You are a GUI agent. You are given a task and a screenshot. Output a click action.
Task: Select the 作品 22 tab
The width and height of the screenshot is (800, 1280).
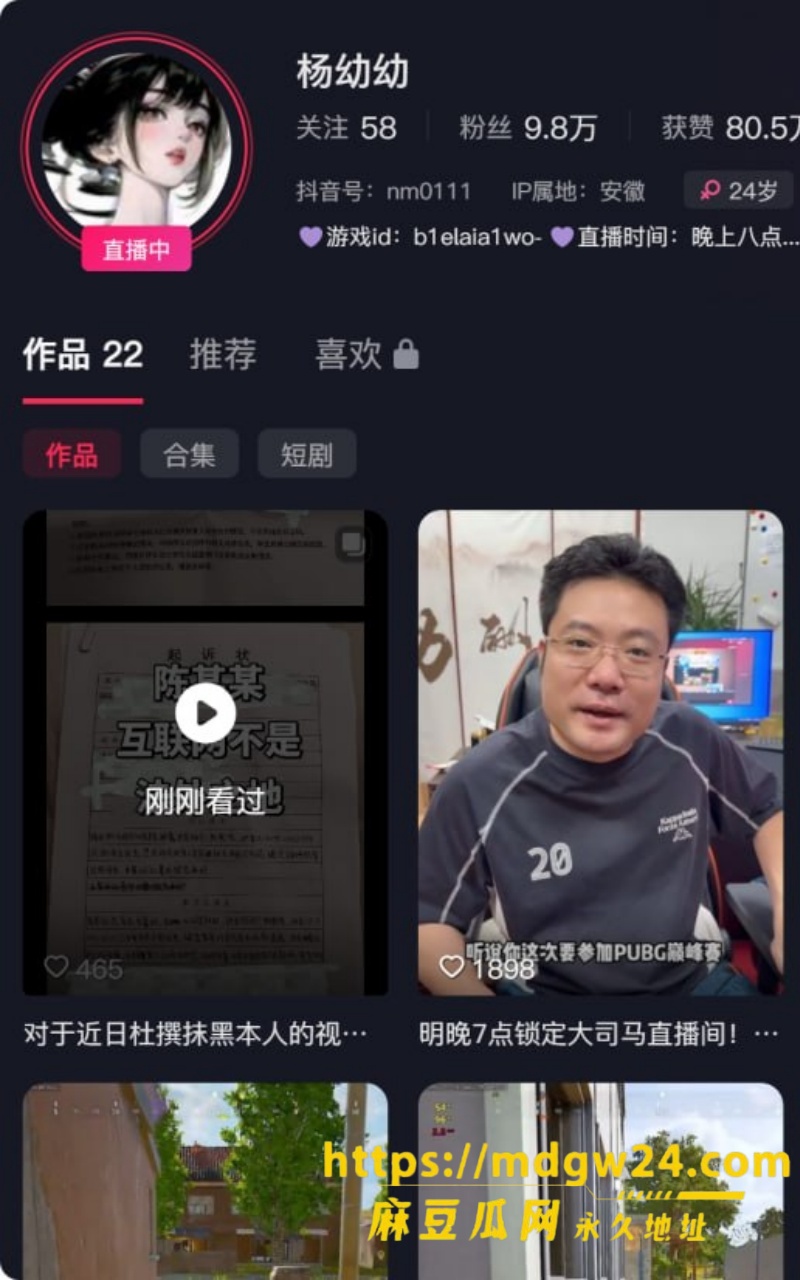[x=83, y=354]
